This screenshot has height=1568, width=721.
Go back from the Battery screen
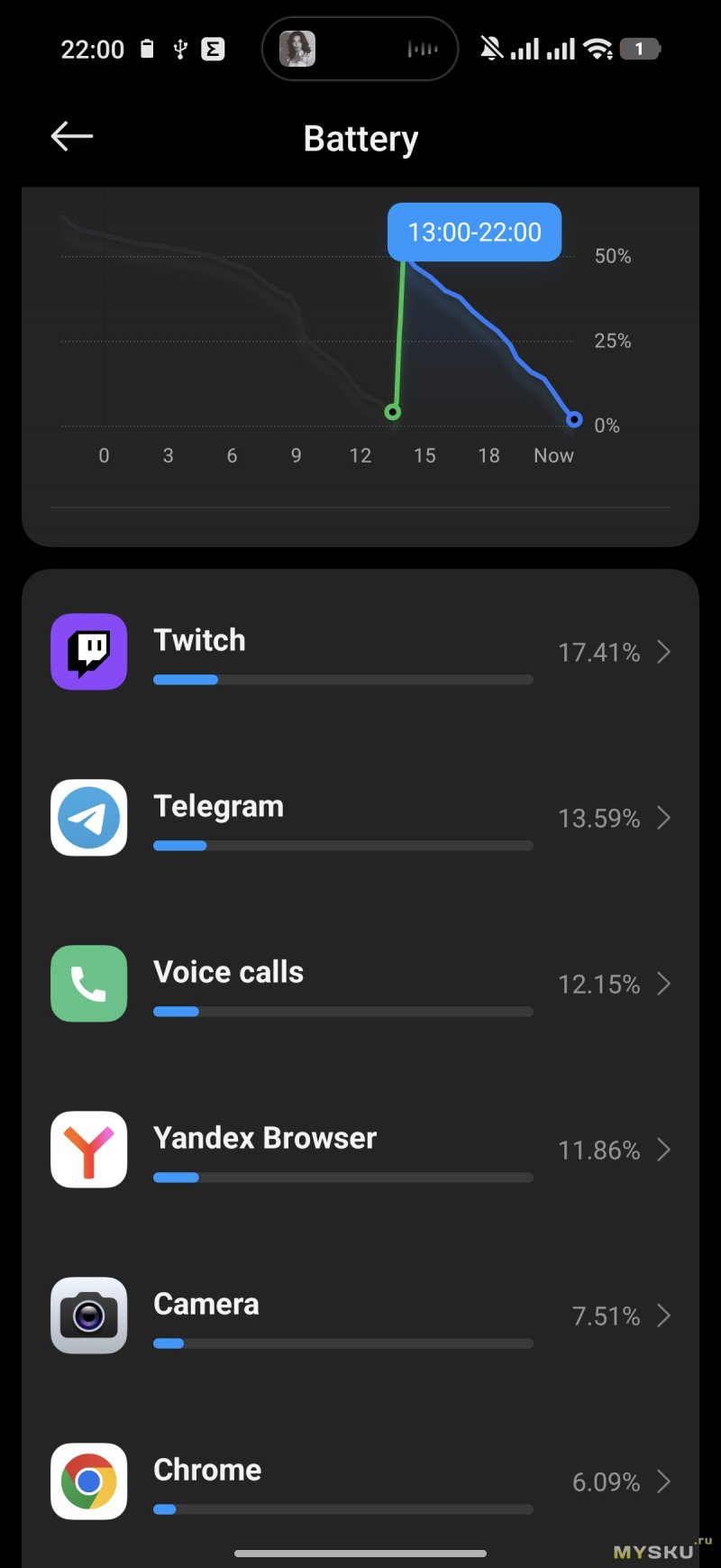[72, 137]
